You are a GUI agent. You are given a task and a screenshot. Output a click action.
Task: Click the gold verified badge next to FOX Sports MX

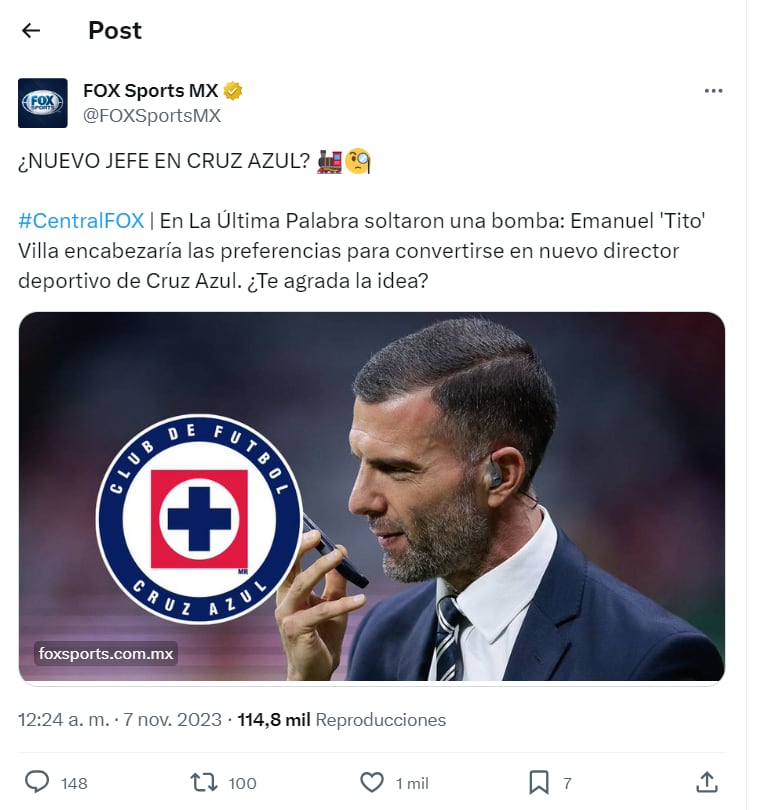point(232,90)
